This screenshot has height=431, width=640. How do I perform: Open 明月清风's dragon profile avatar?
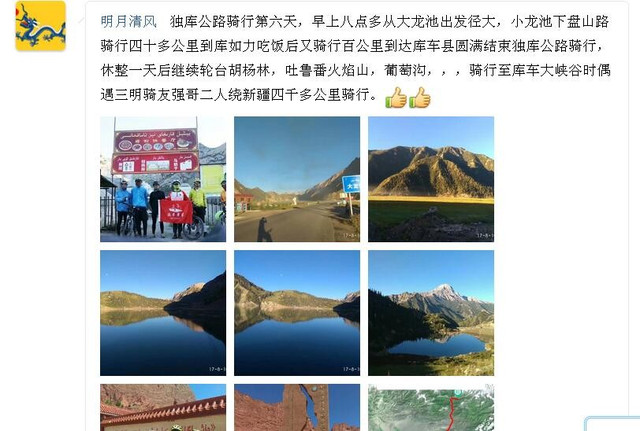(x=40, y=26)
